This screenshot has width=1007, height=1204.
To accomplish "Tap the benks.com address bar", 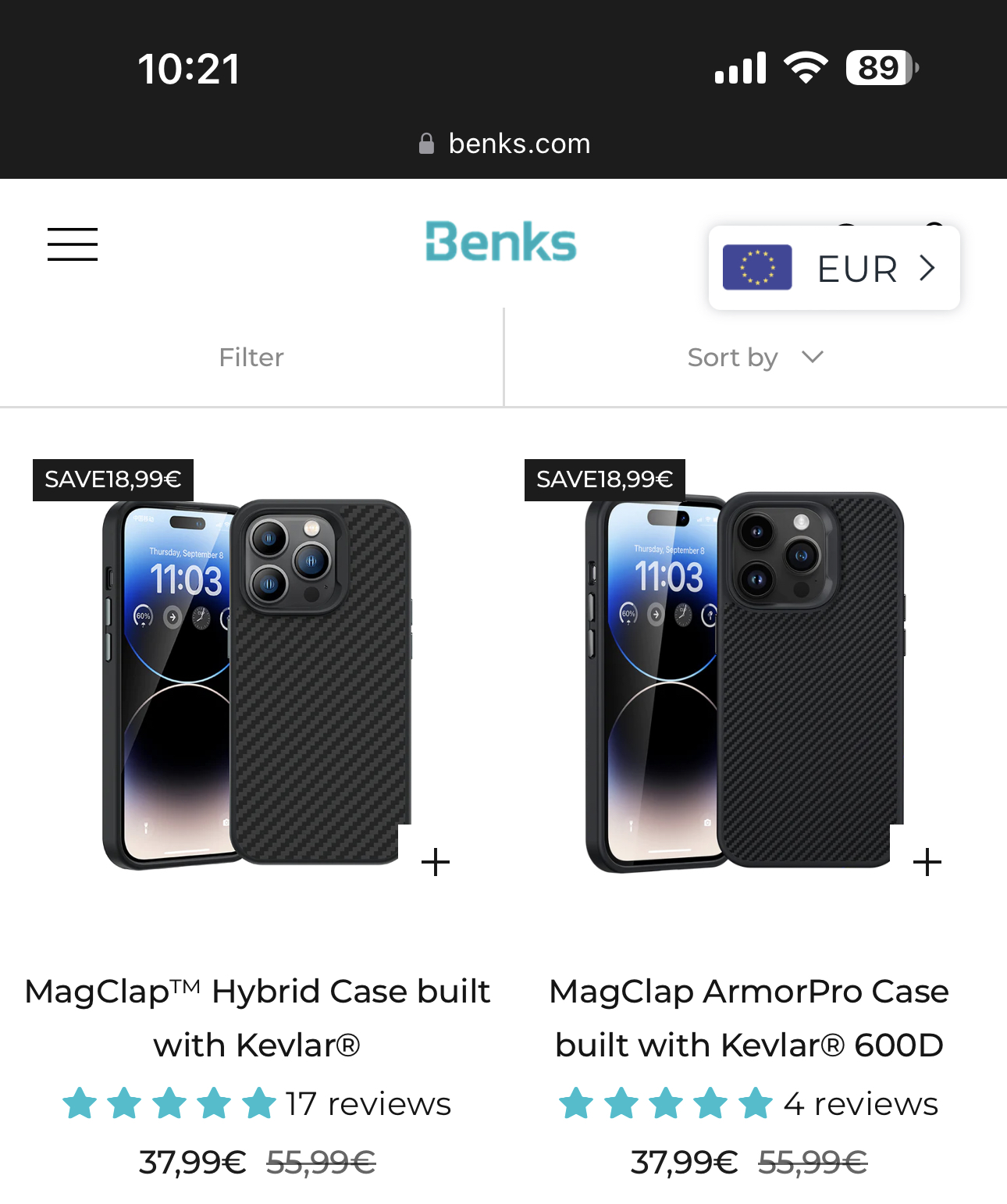I will (x=504, y=144).
